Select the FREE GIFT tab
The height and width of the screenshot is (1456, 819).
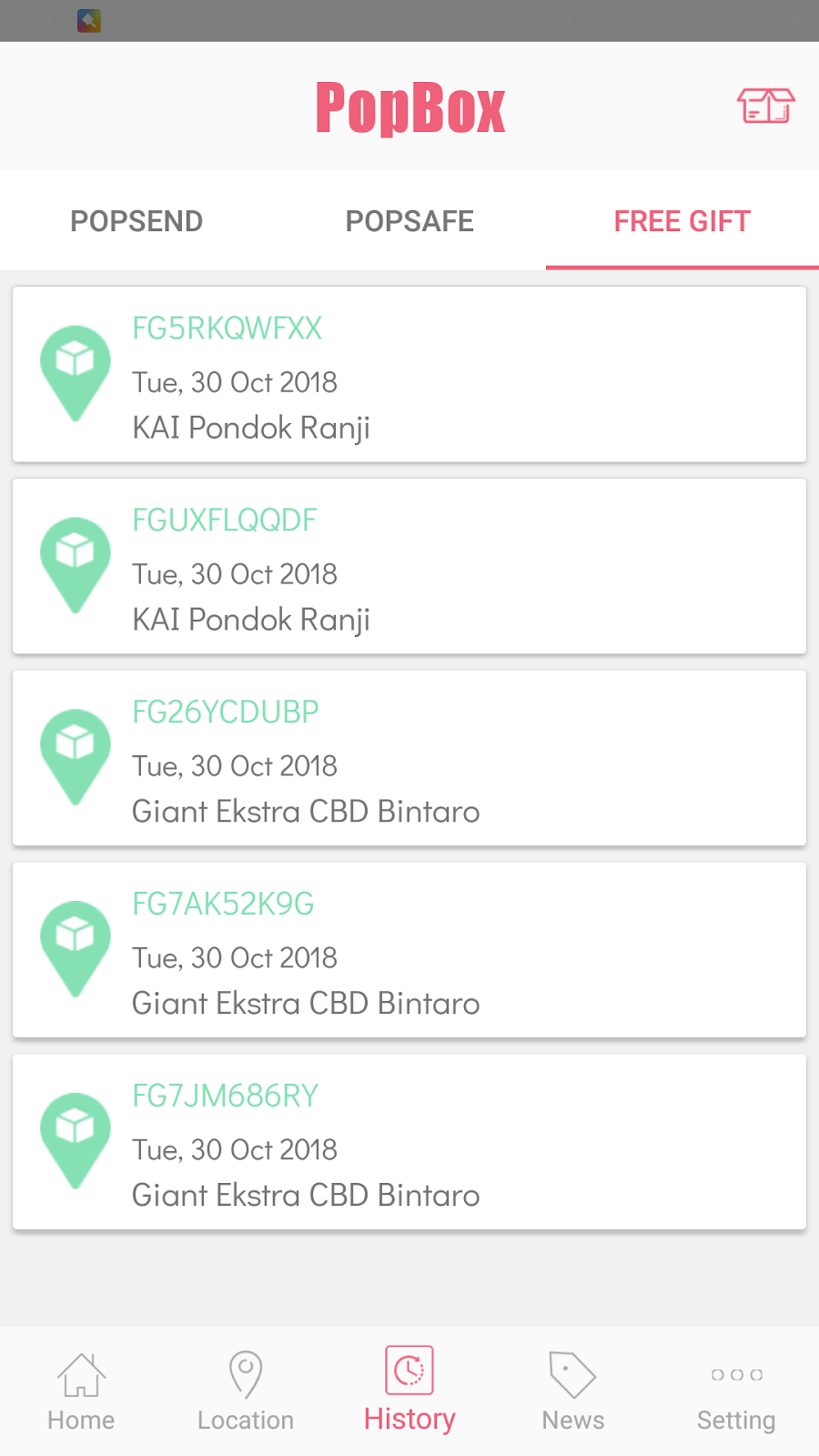tap(682, 220)
